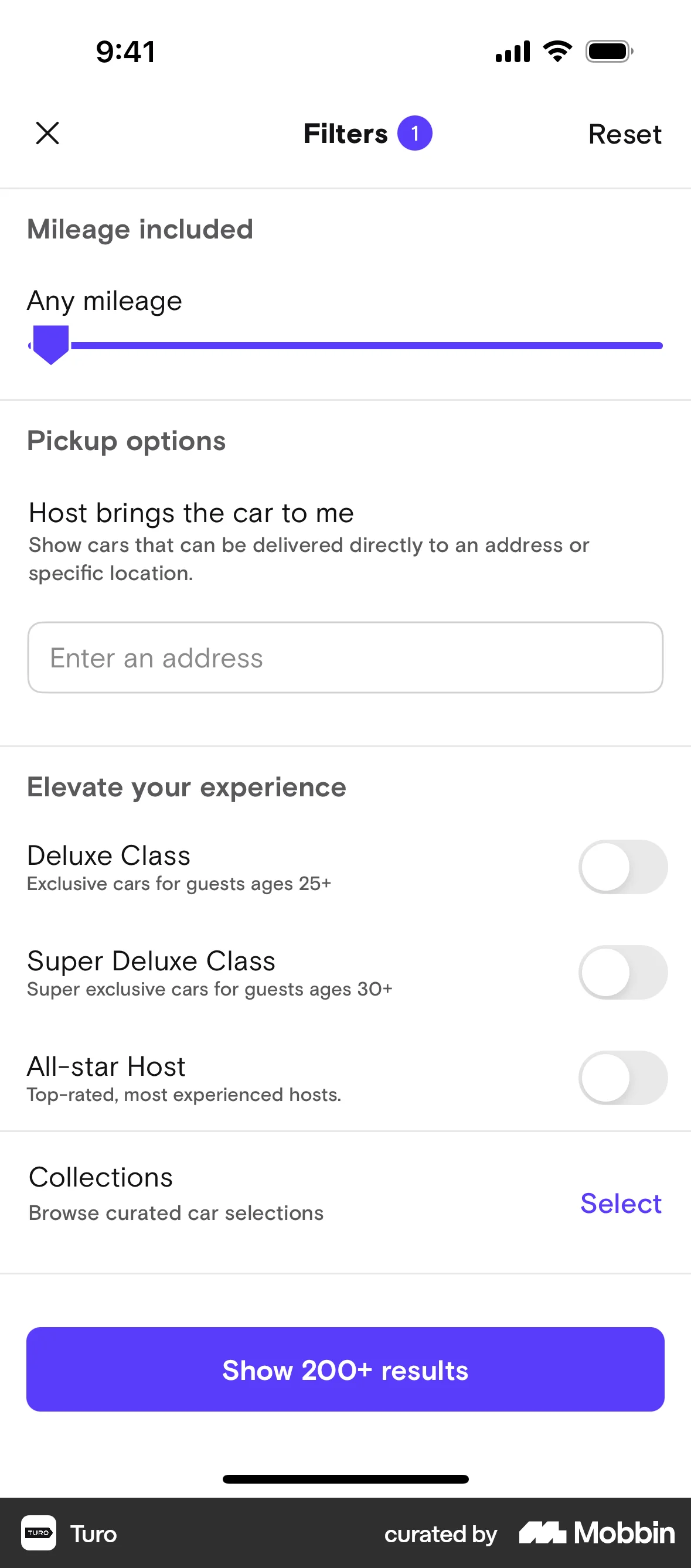The image size is (691, 1568).
Task: Reset all active filters
Action: (x=625, y=134)
